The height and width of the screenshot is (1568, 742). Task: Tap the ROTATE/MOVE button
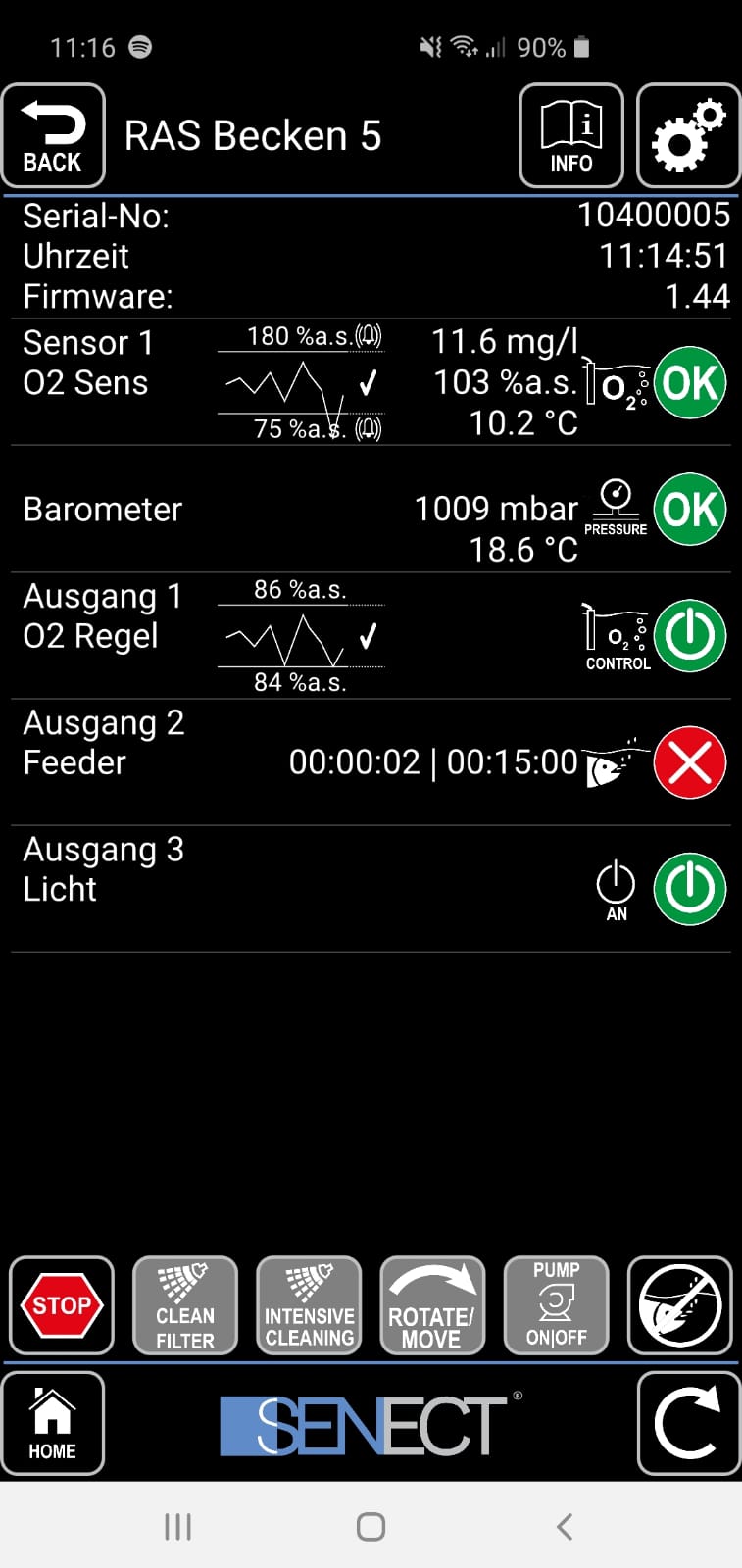coord(432,1305)
